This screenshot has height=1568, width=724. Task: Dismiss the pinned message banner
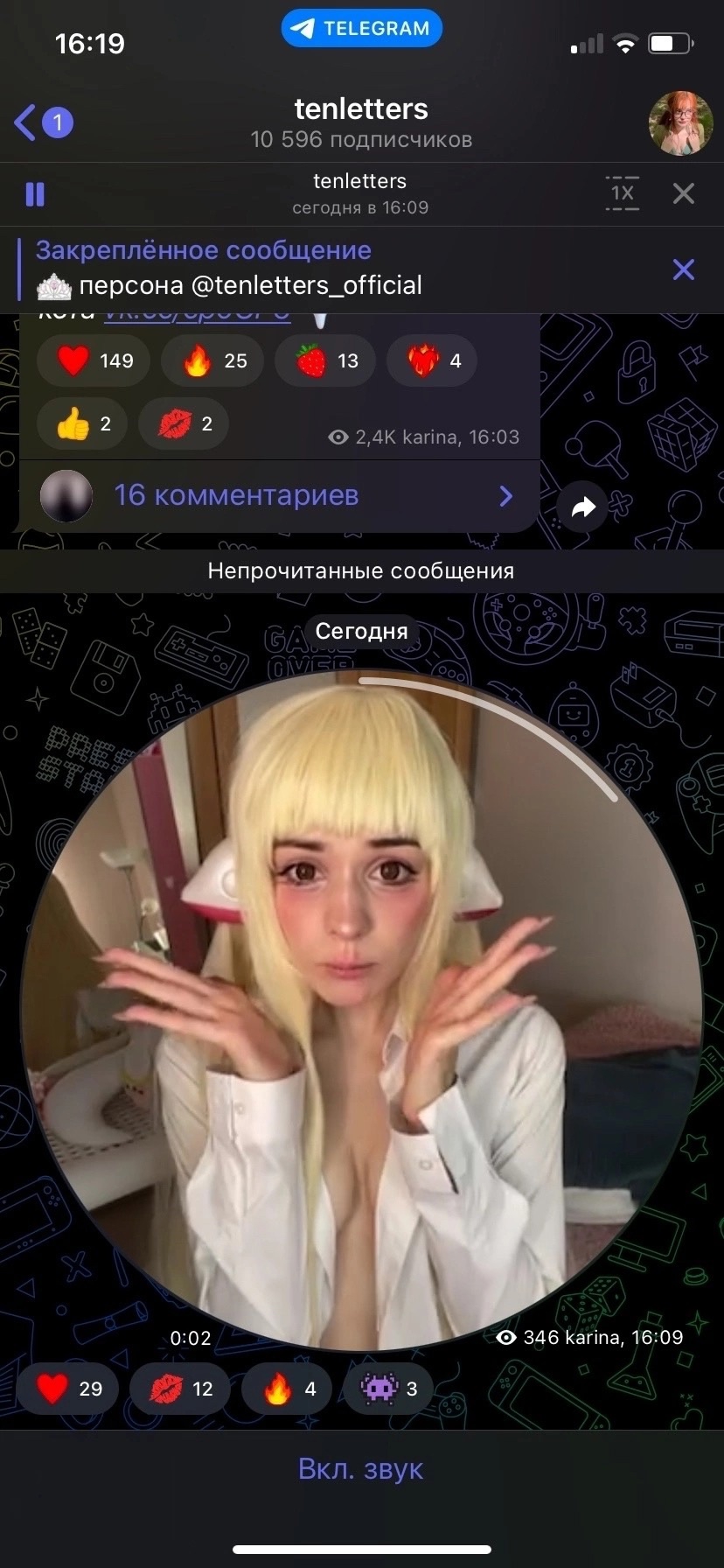coord(684,269)
